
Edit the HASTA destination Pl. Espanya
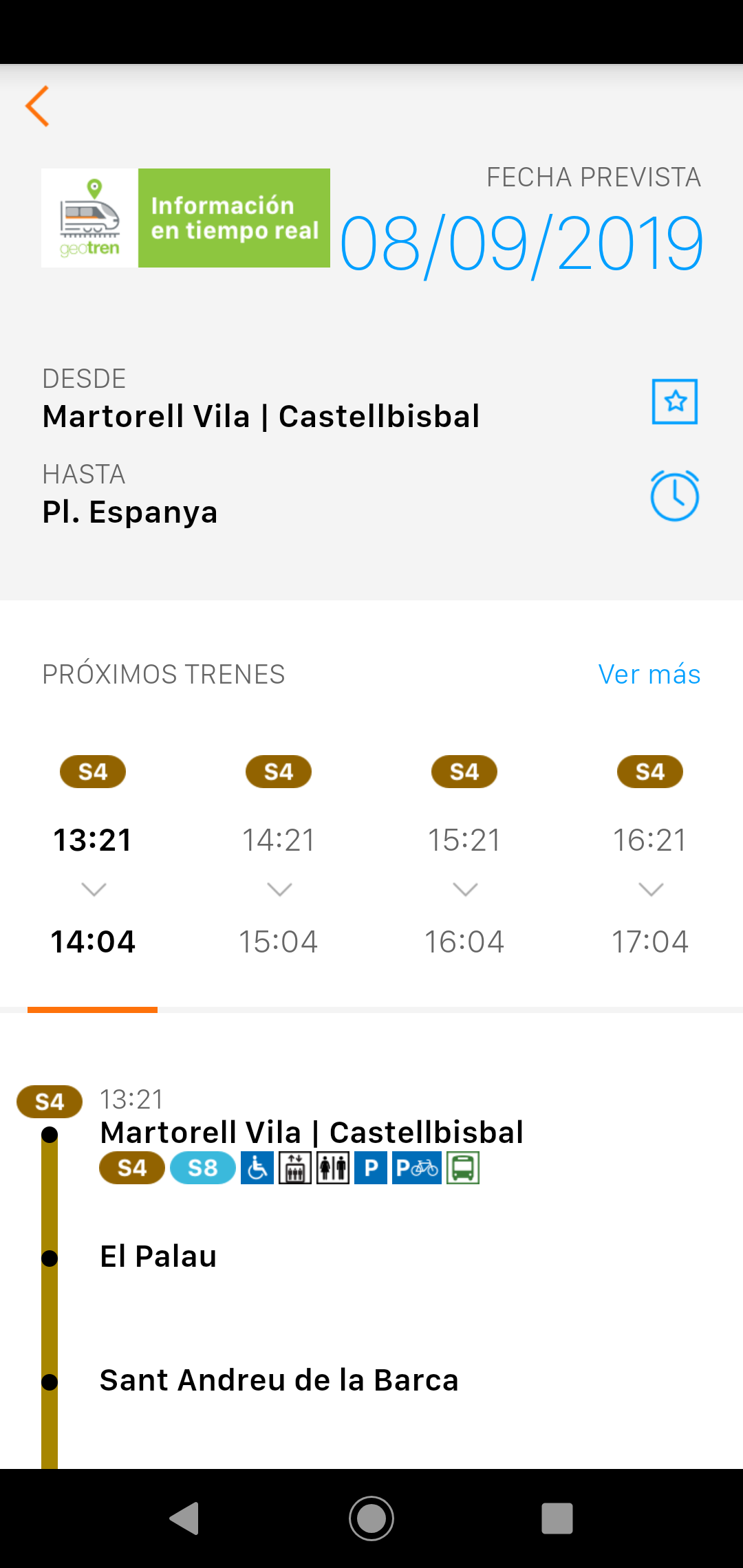pos(130,512)
